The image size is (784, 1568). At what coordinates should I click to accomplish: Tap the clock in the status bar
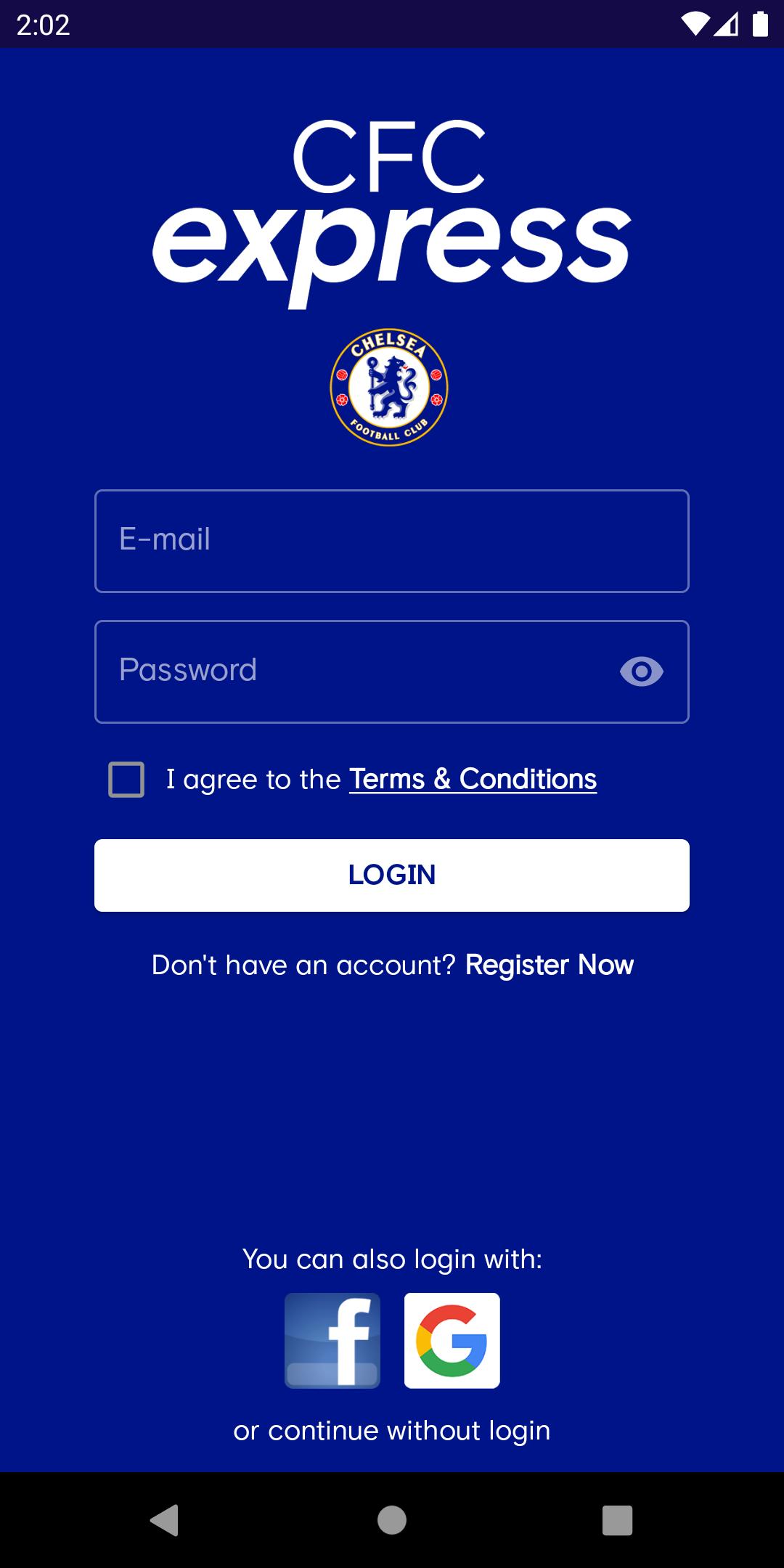click(x=44, y=24)
